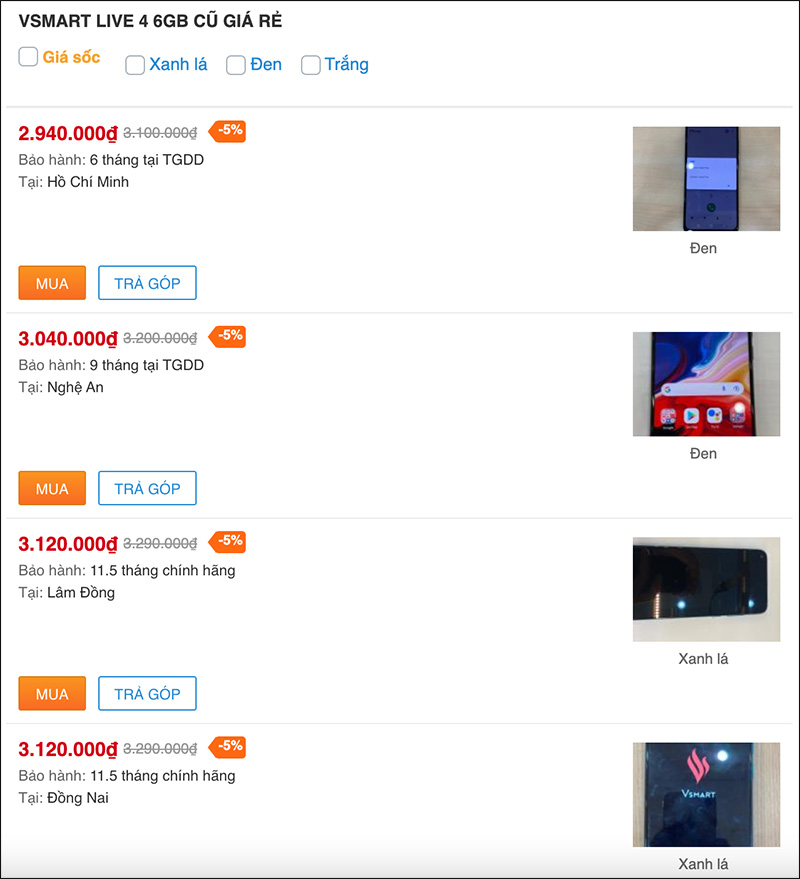
Task: Click TRẢ GÓP on the Đồng Nai listing
Action: point(147,875)
